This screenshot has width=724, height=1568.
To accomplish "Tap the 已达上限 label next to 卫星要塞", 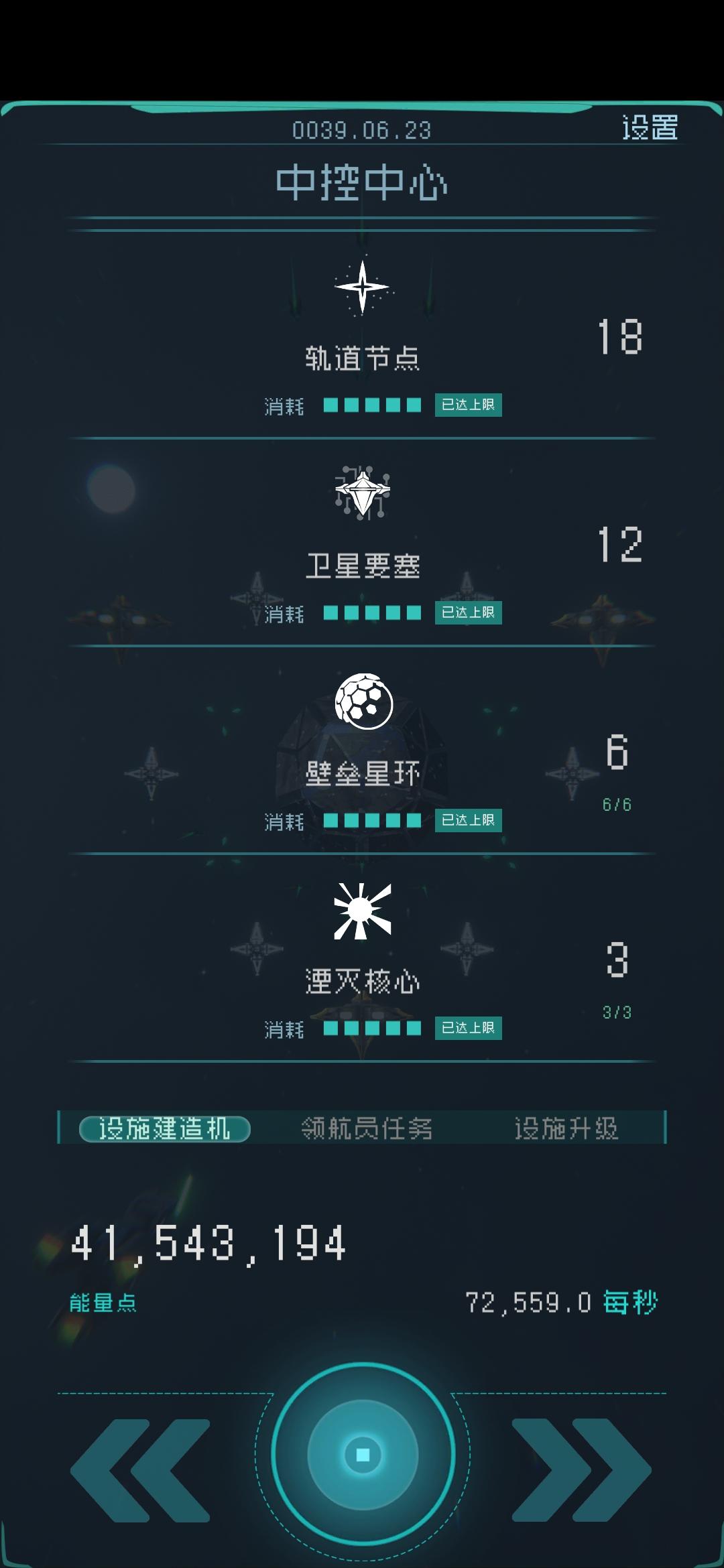I will click(x=468, y=613).
